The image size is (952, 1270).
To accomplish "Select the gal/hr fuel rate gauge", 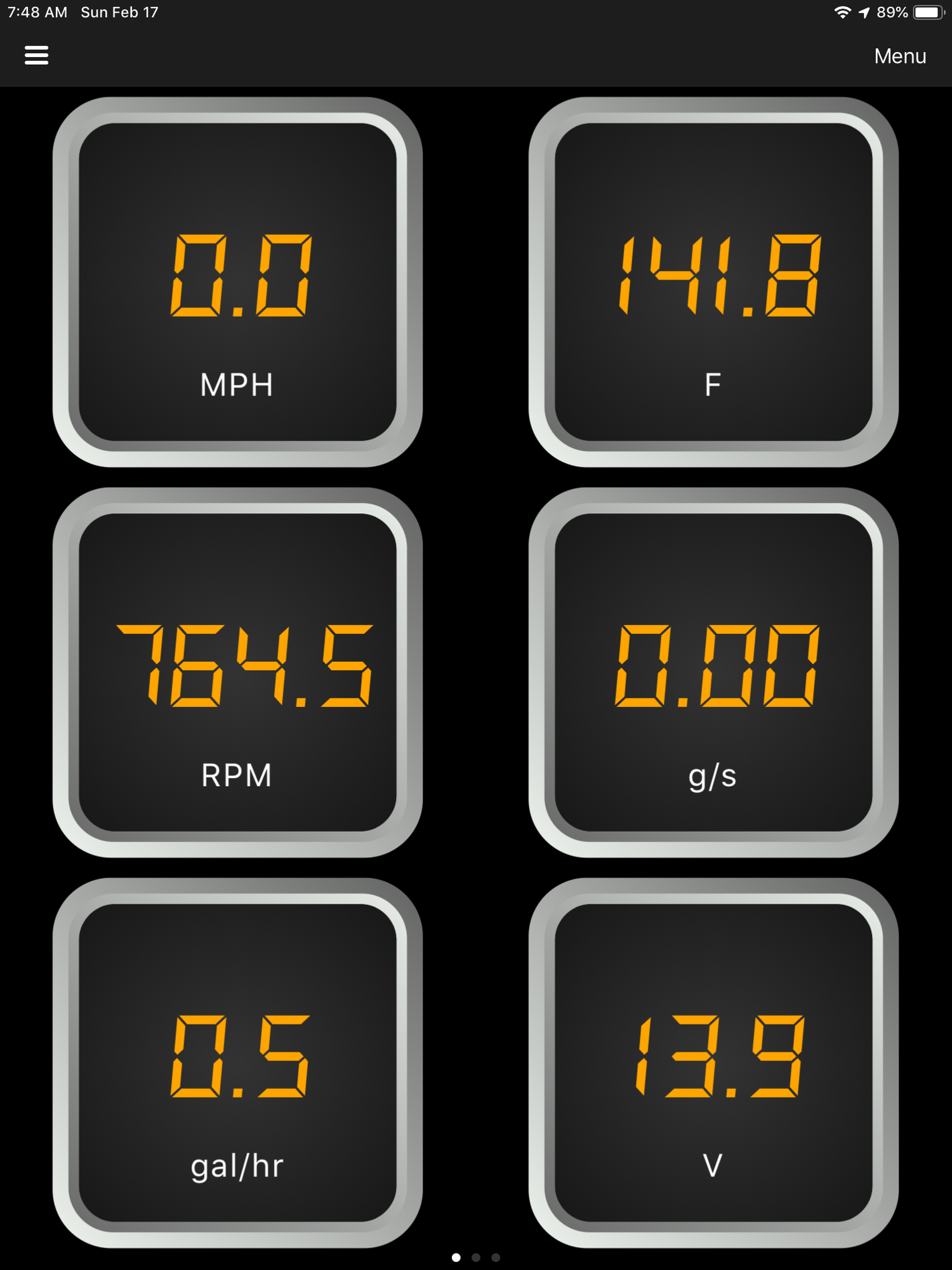I will (x=237, y=1063).
